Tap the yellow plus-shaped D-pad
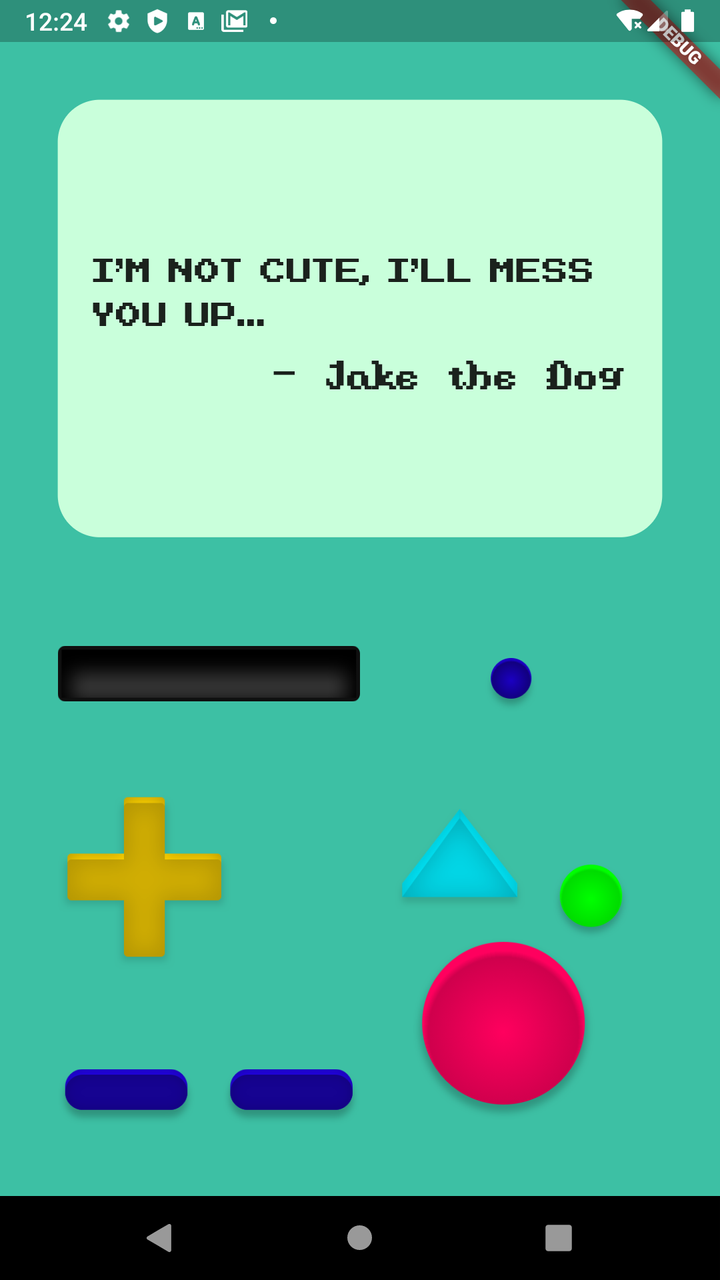Screen dimensions: 720x1280 pos(144,877)
